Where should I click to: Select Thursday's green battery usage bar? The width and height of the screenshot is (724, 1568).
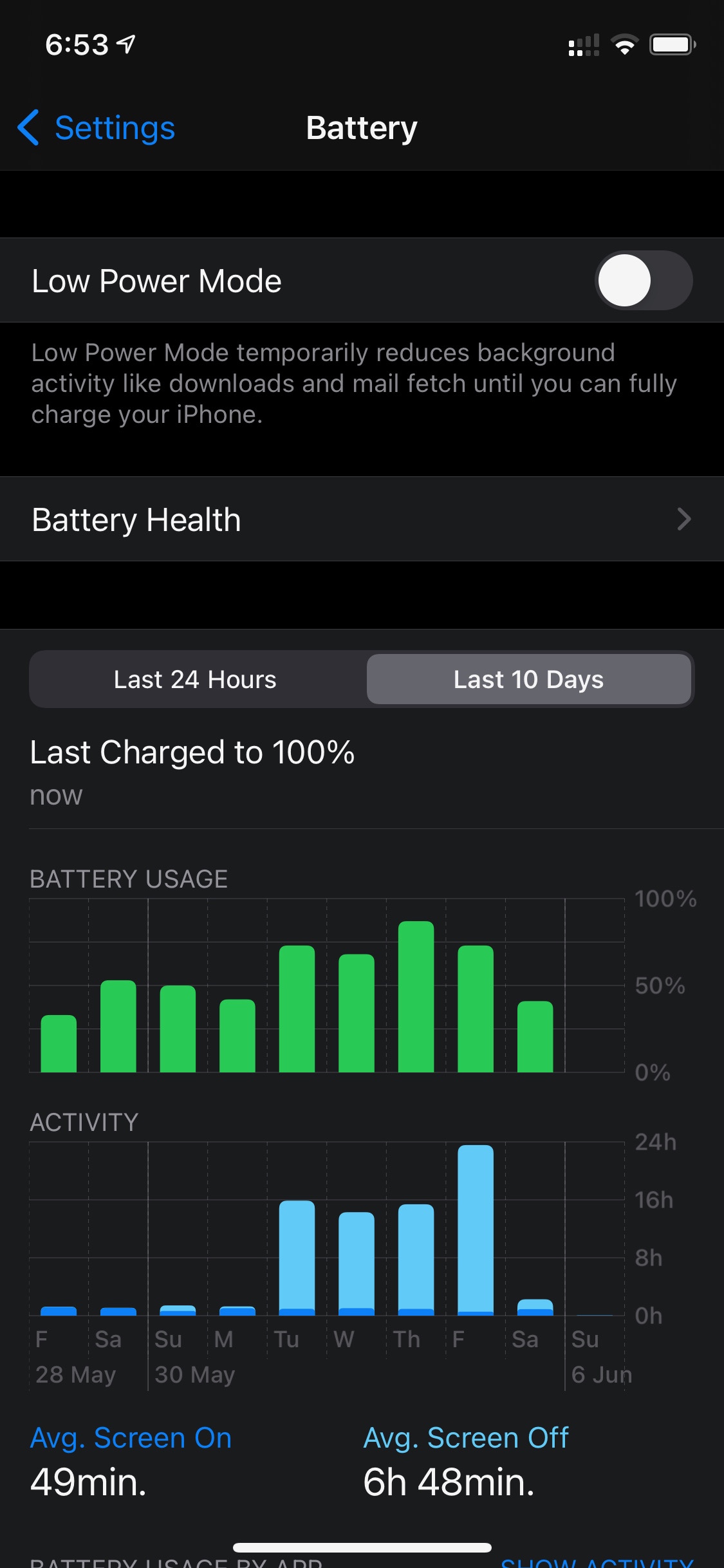[416, 998]
